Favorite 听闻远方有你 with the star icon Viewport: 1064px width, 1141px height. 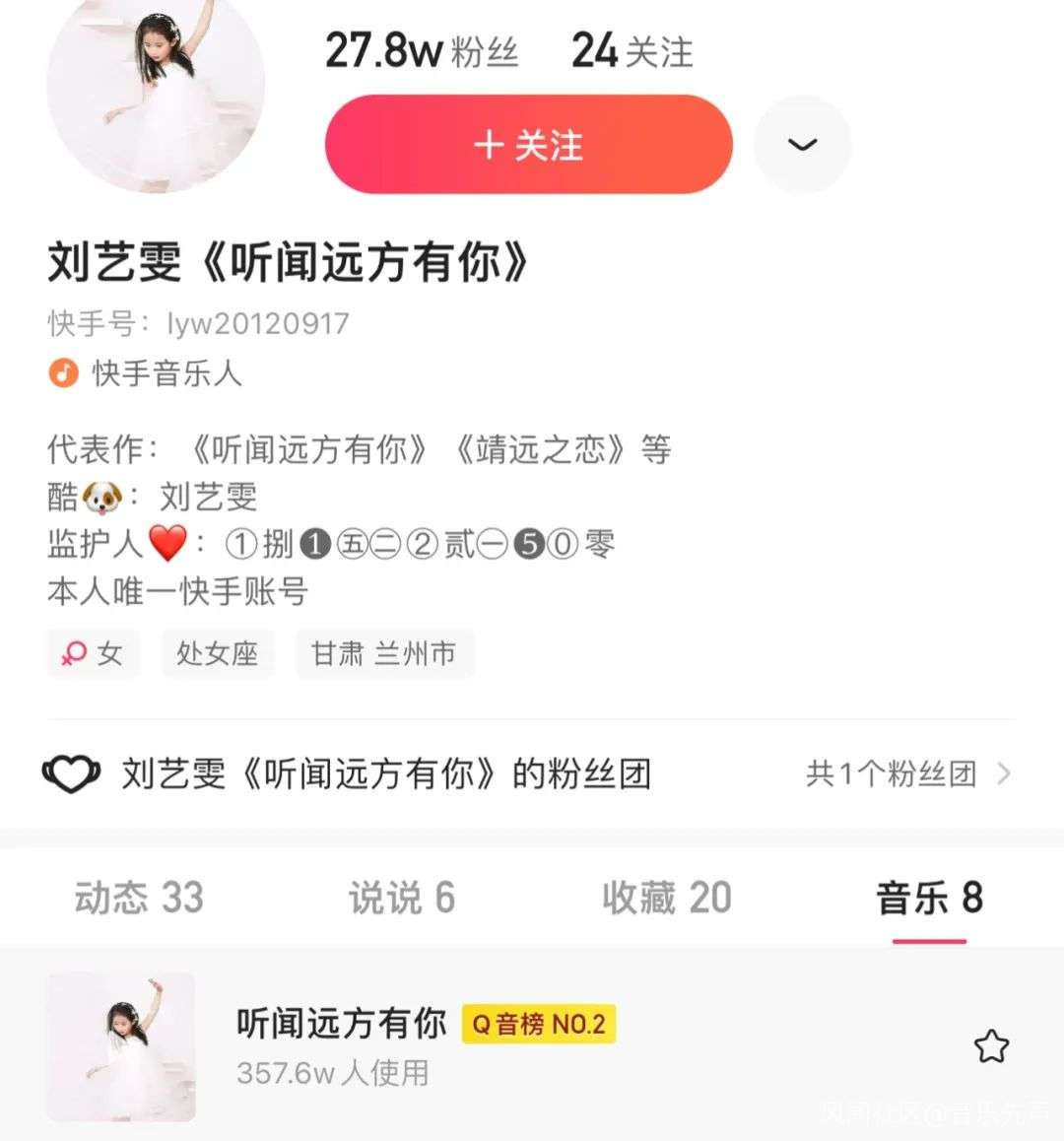(x=991, y=1045)
